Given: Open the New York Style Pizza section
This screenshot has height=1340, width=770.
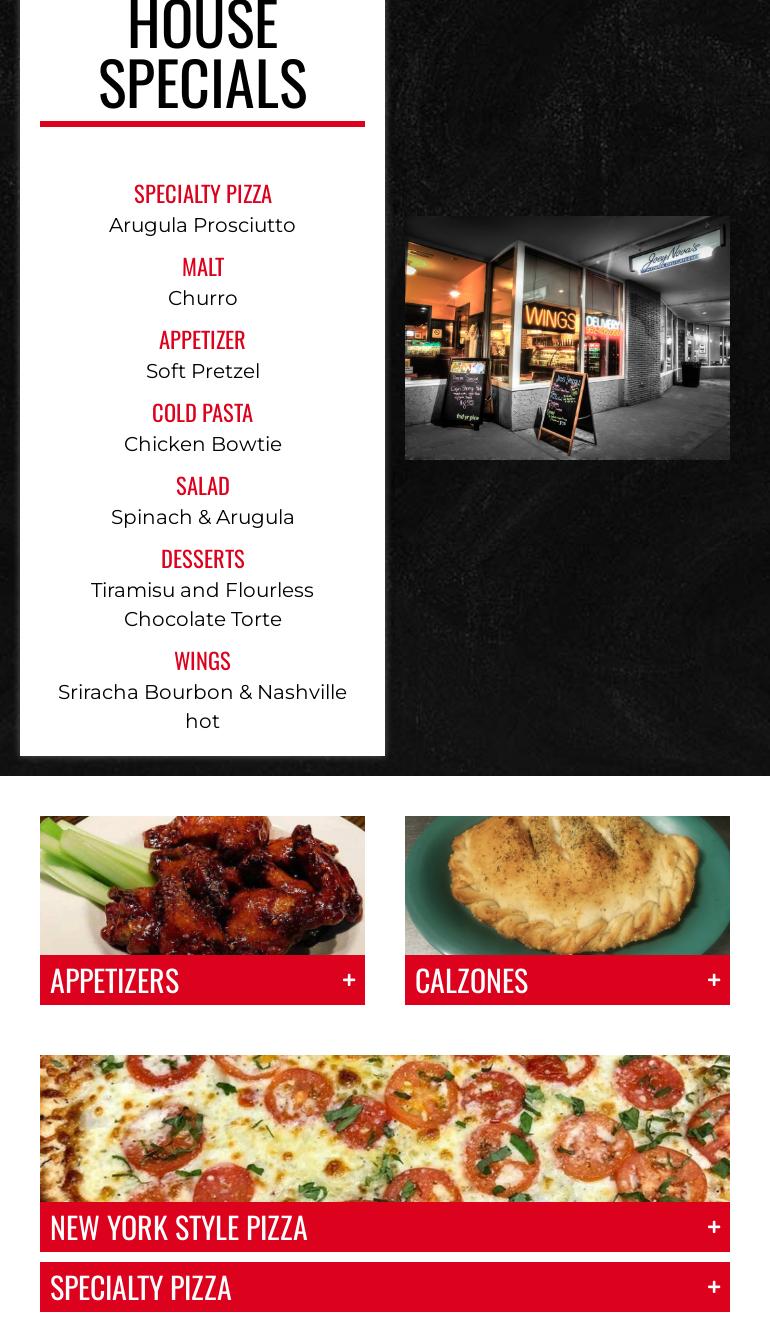Looking at the screenshot, I should pos(385,1227).
